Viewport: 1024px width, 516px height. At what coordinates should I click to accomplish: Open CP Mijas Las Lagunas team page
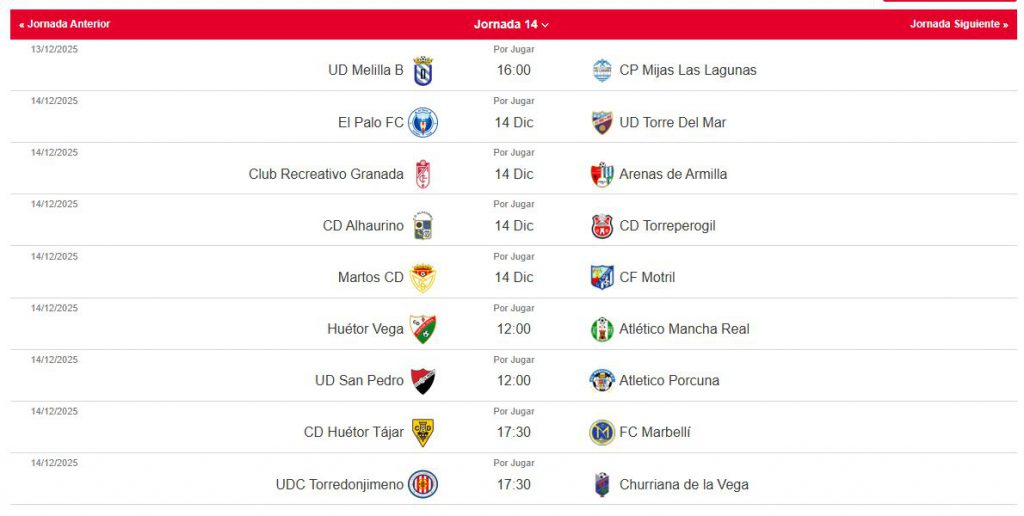point(687,70)
